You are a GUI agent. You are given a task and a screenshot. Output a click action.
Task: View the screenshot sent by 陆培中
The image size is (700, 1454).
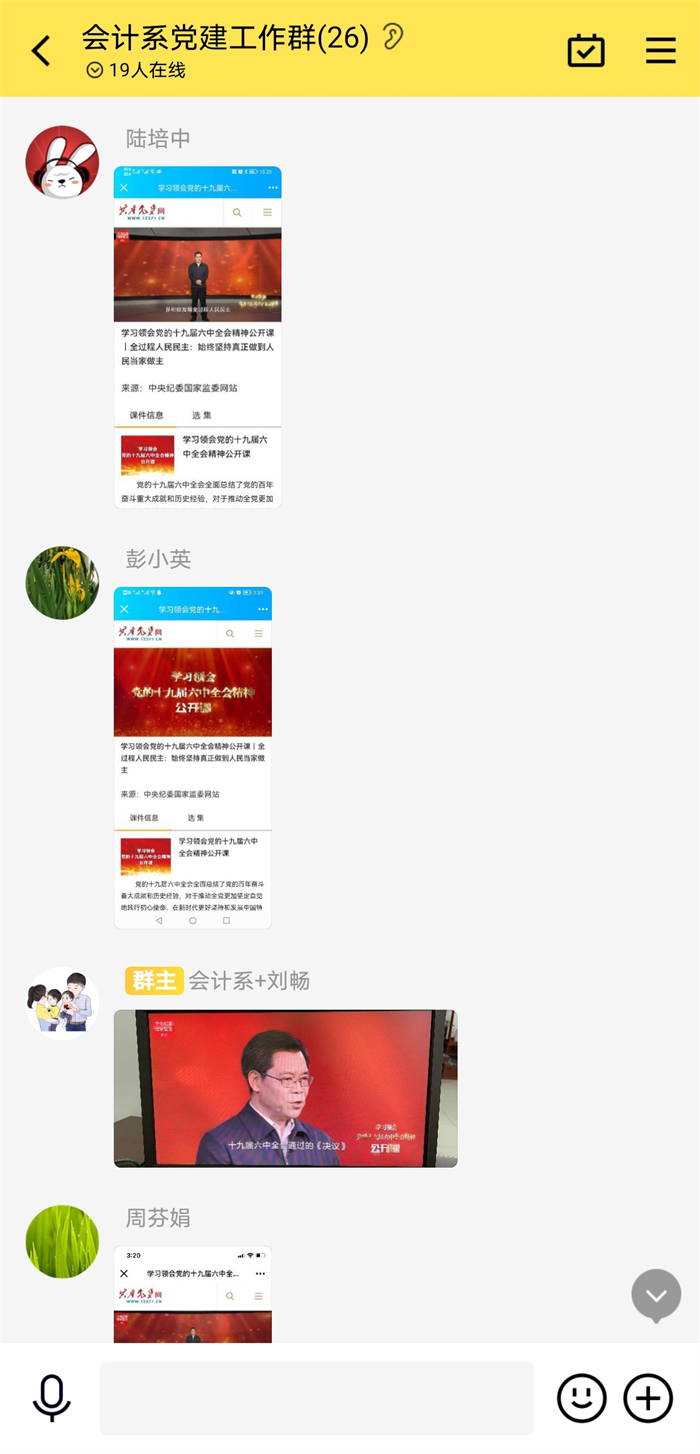198,337
